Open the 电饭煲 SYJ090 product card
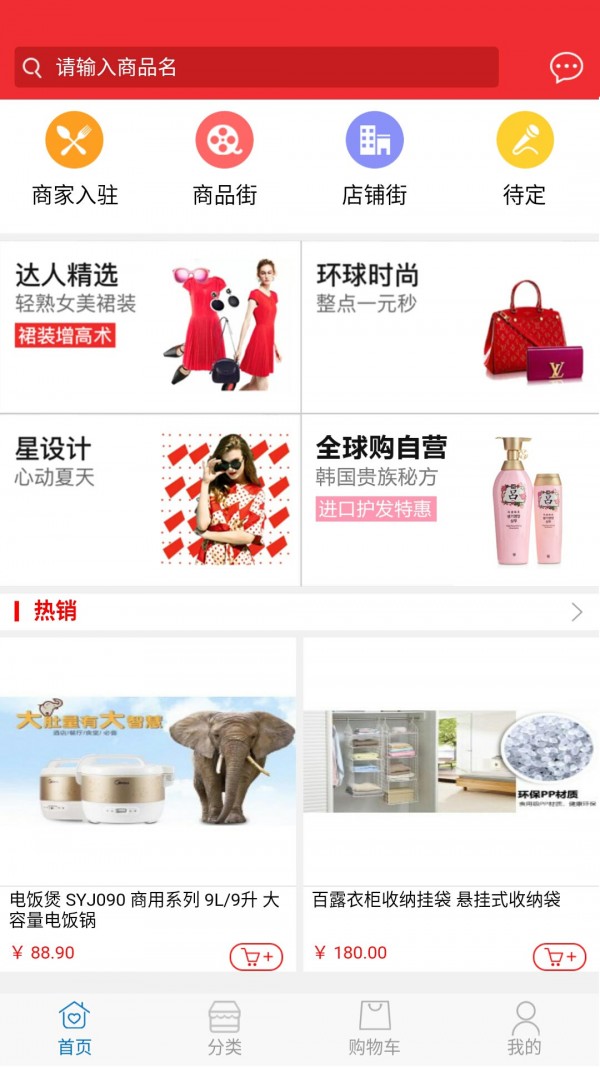 pos(148,780)
